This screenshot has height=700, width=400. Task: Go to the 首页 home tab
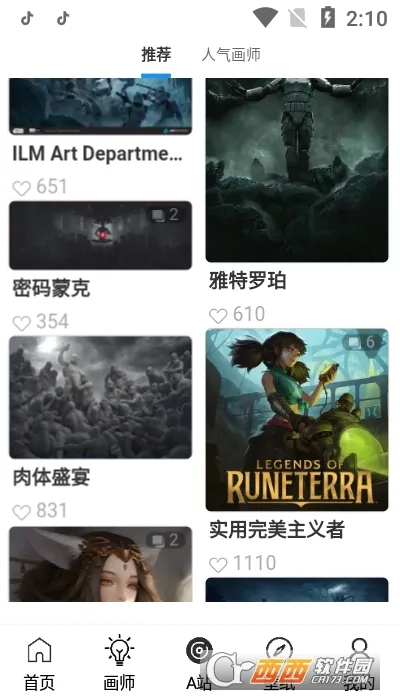(39, 664)
